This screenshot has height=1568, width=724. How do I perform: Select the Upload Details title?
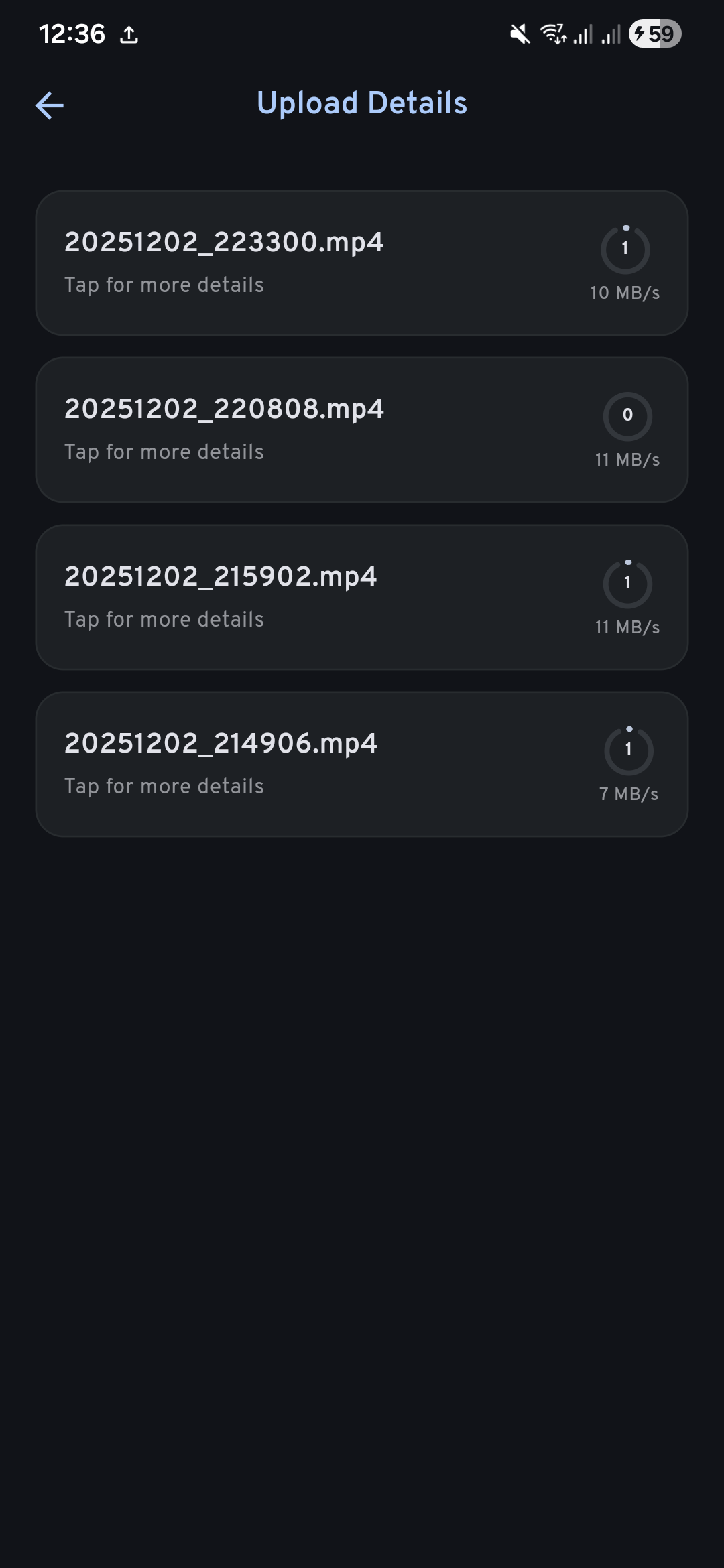(x=362, y=103)
